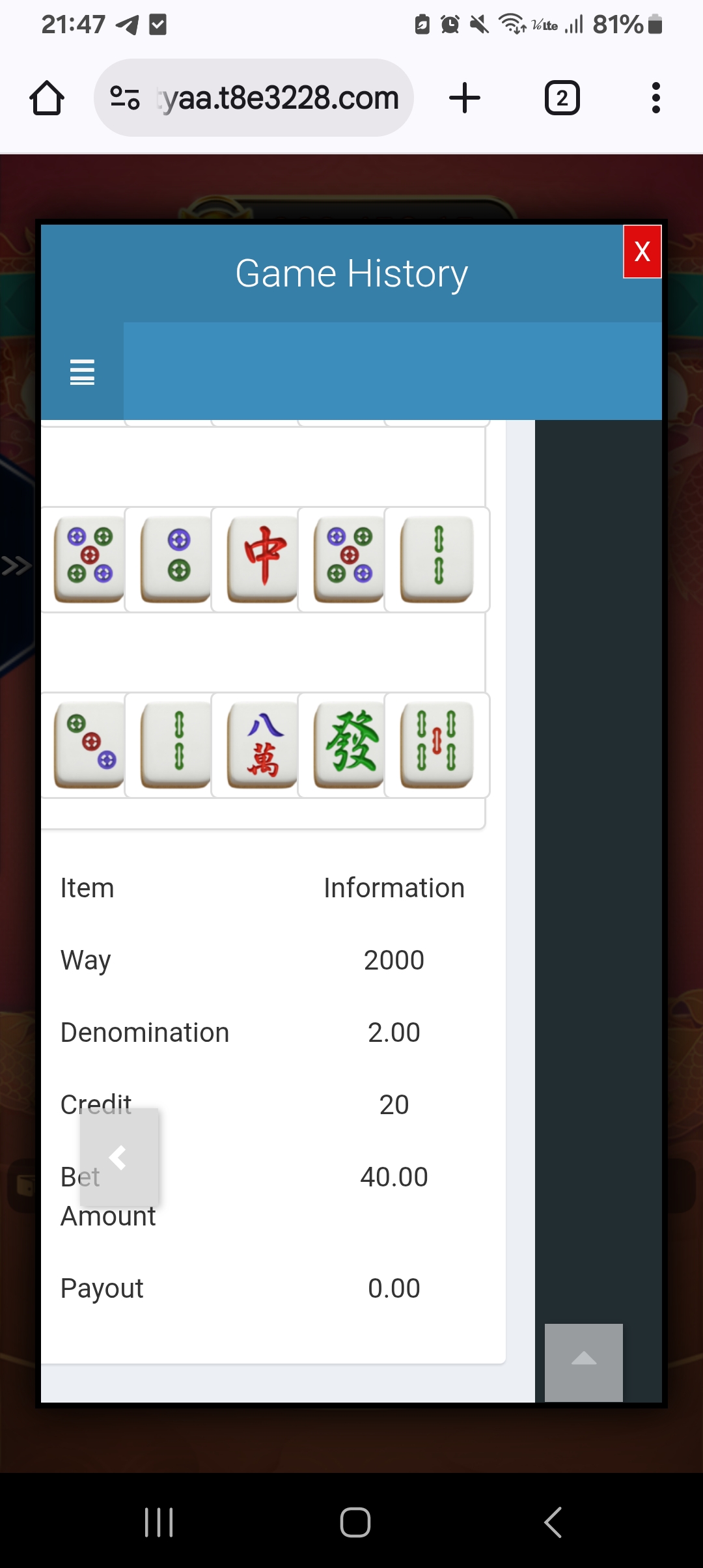Tap the left chevron previous button

(119, 1158)
